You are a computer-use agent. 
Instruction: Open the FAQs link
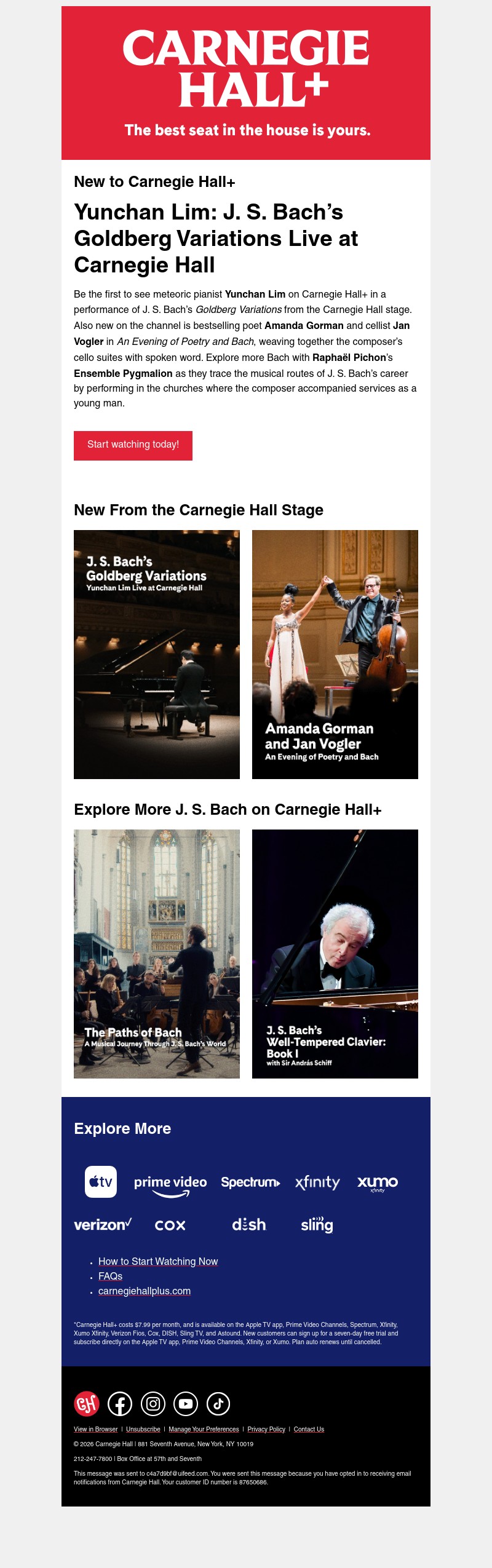tap(110, 1276)
